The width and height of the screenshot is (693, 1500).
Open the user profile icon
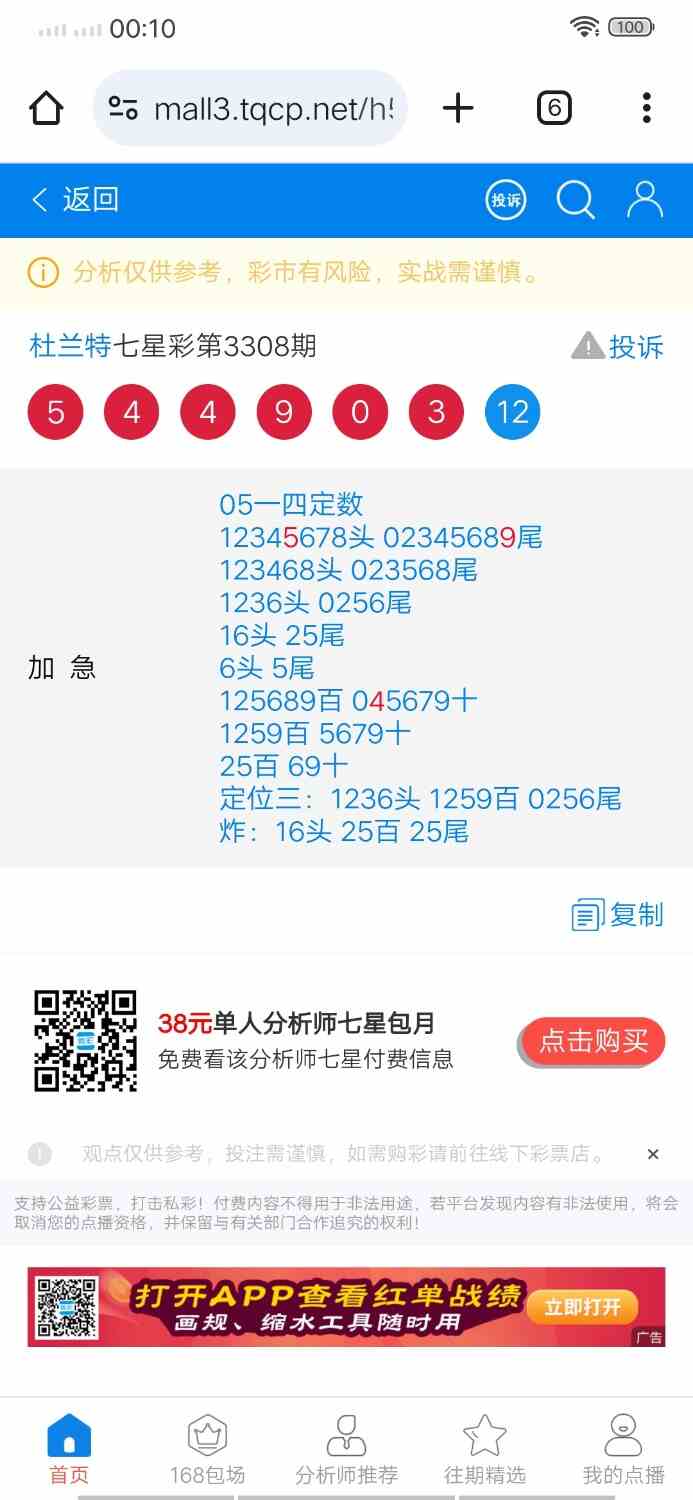click(644, 200)
